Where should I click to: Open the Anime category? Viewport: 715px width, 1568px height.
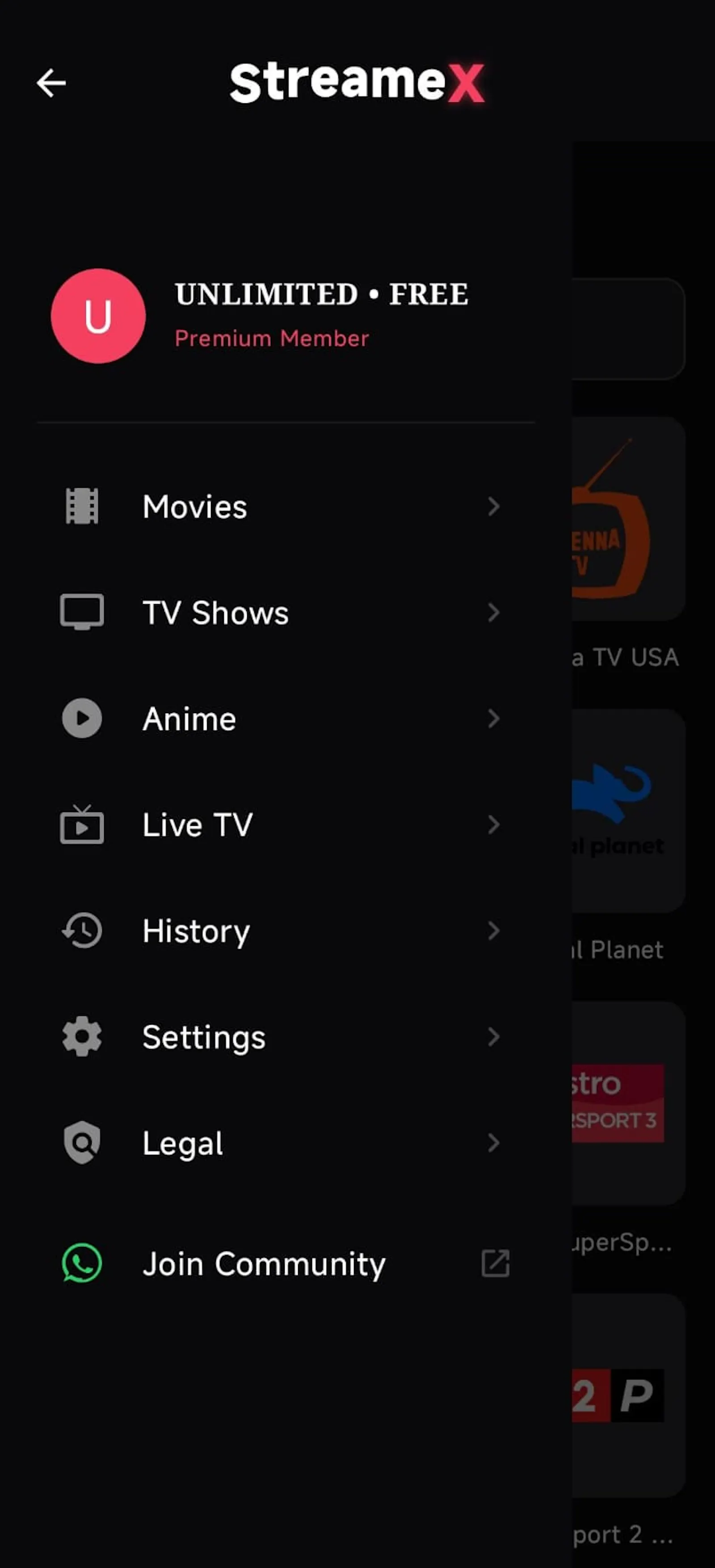pos(286,718)
